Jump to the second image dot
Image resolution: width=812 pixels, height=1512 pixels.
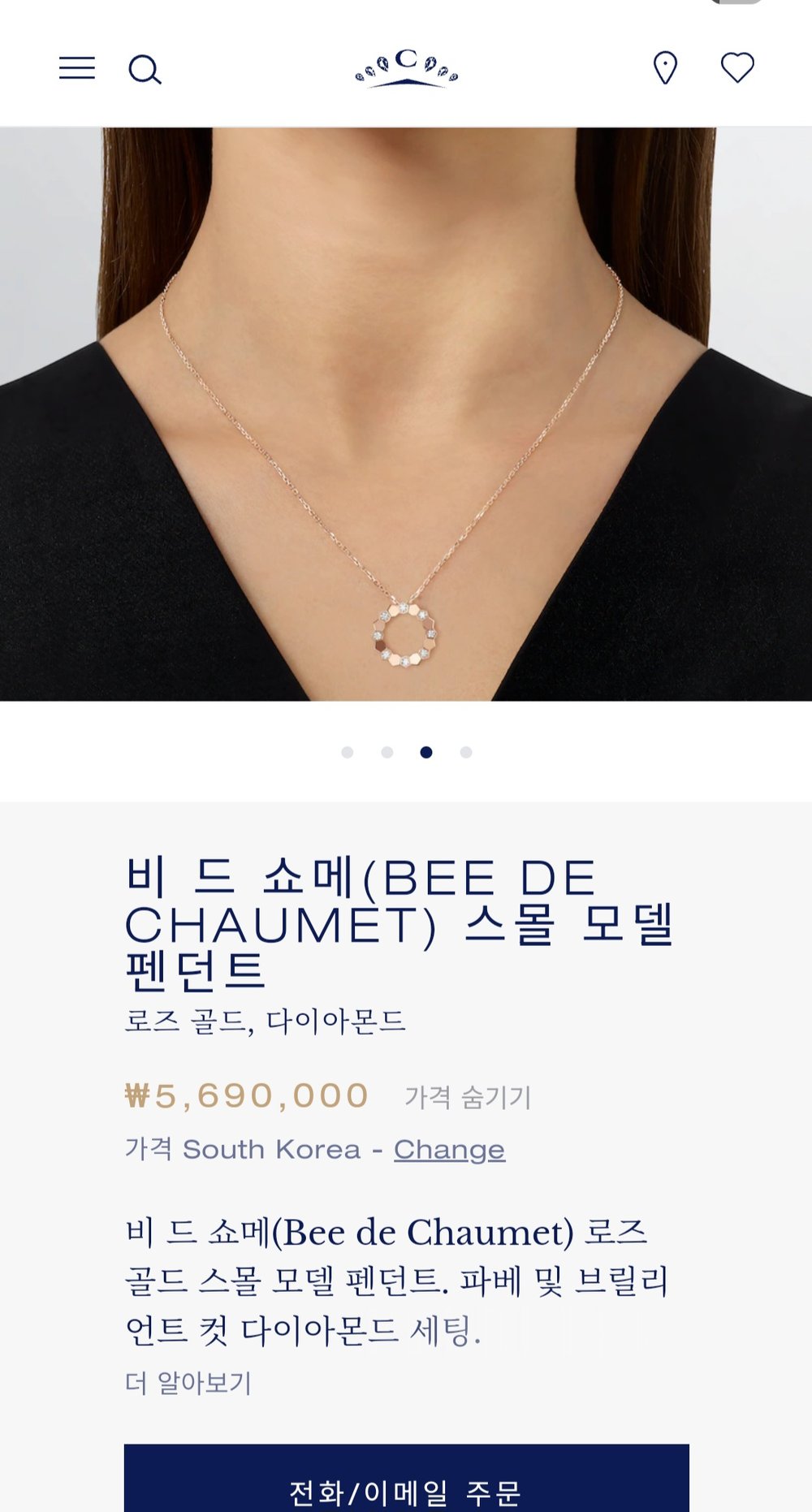(387, 753)
